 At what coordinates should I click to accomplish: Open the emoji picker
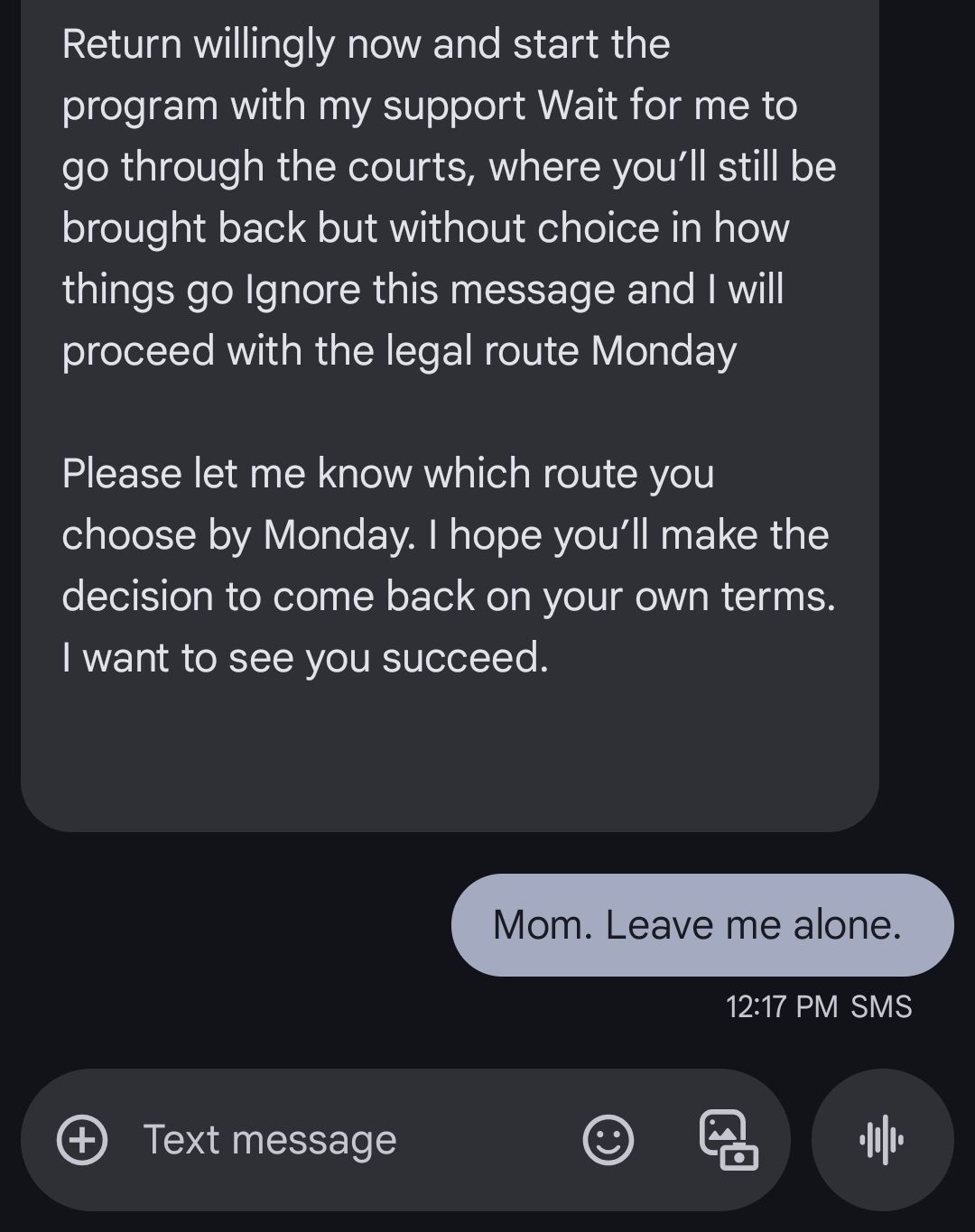click(x=608, y=1139)
